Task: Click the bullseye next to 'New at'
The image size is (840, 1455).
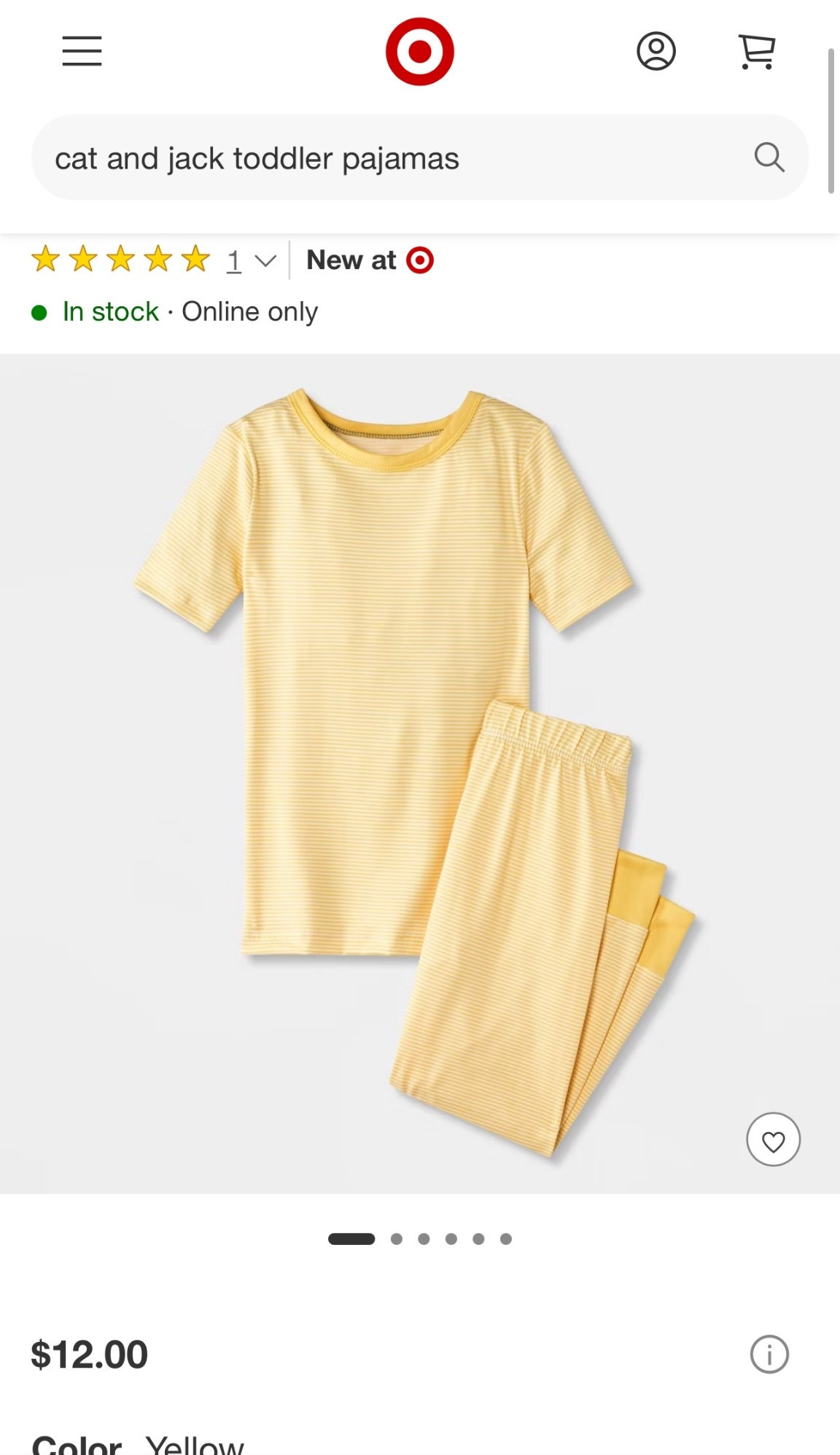Action: 421,260
